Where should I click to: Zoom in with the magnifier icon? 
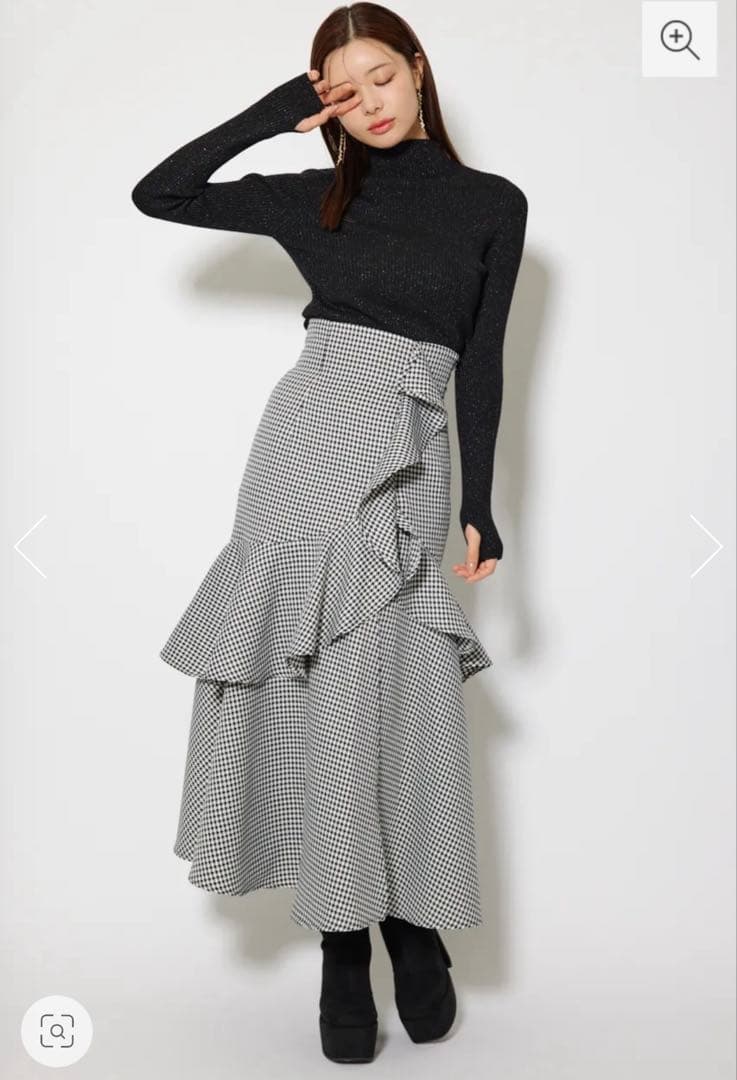point(679,40)
